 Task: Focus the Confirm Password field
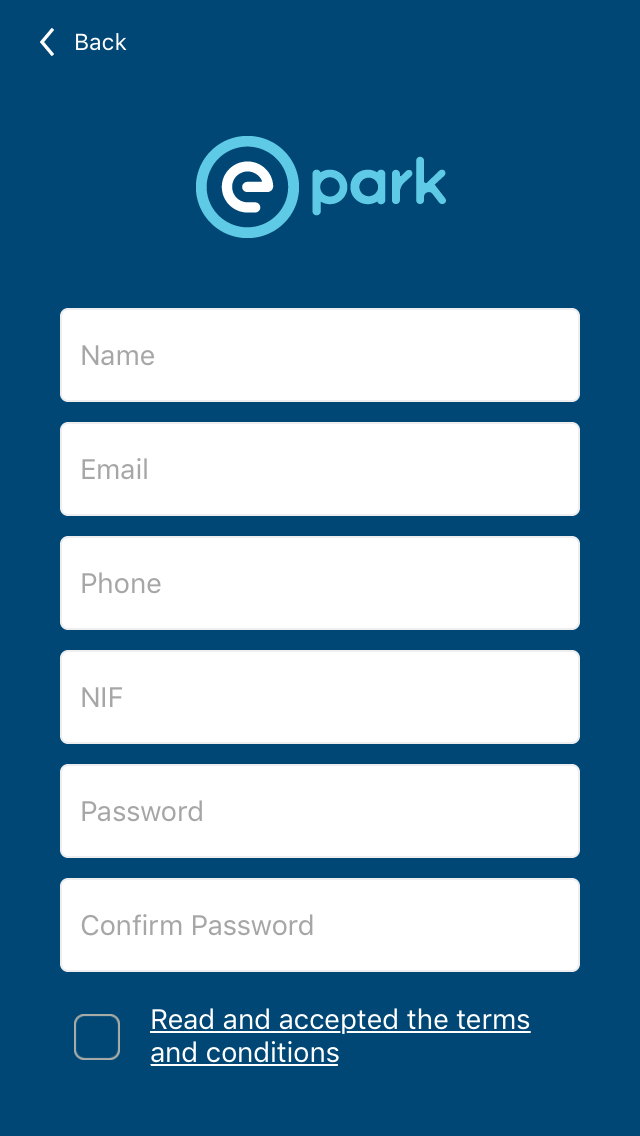(x=320, y=925)
